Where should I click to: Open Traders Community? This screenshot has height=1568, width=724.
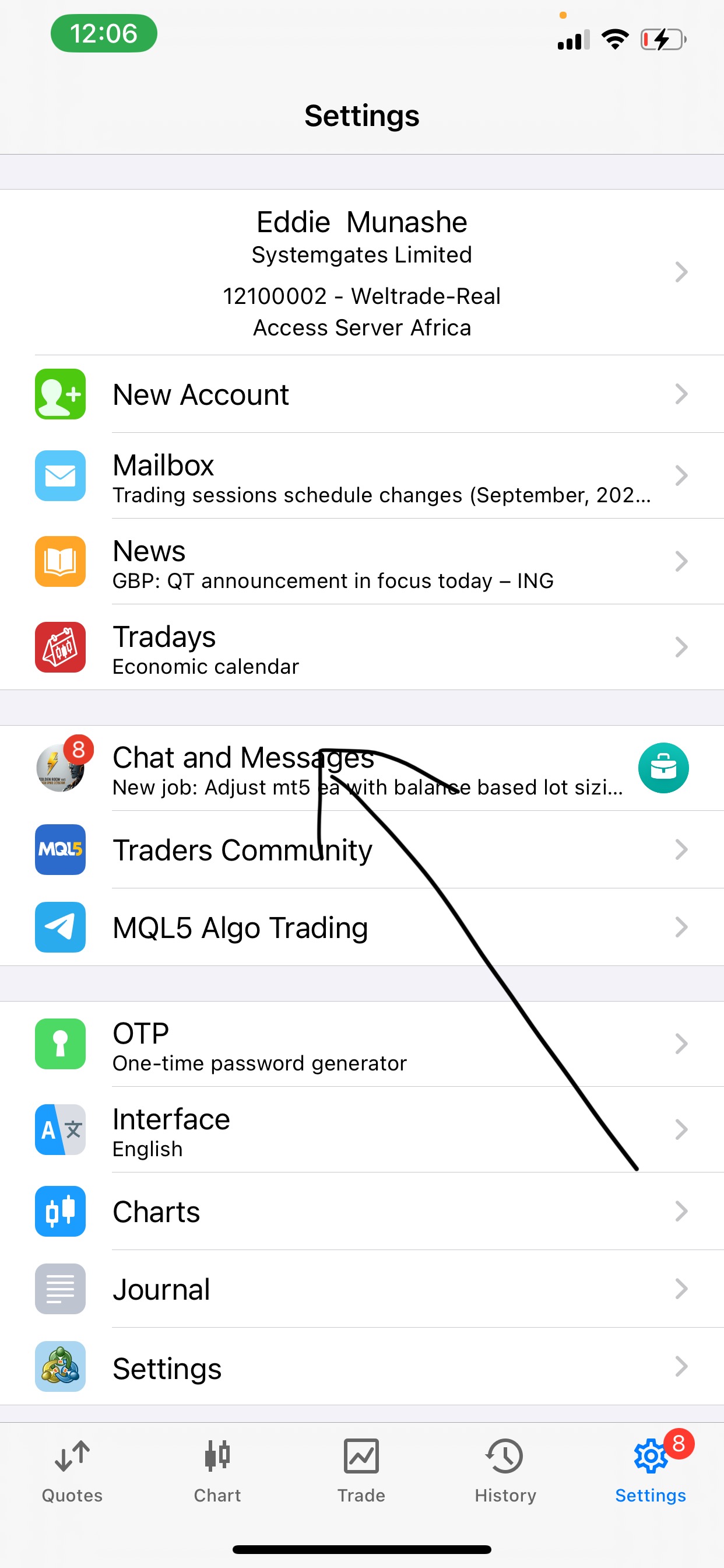[361, 850]
